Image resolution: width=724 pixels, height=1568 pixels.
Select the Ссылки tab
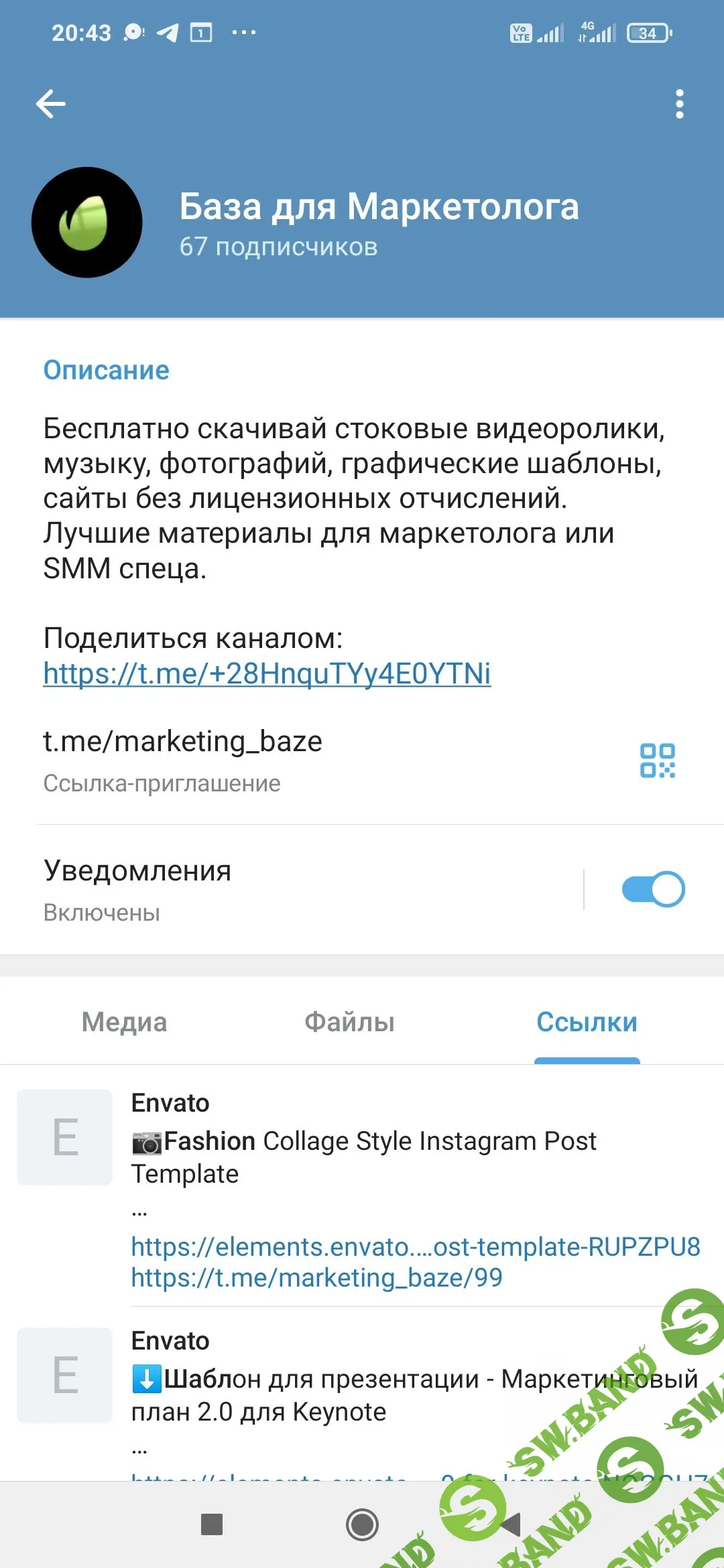point(587,1023)
